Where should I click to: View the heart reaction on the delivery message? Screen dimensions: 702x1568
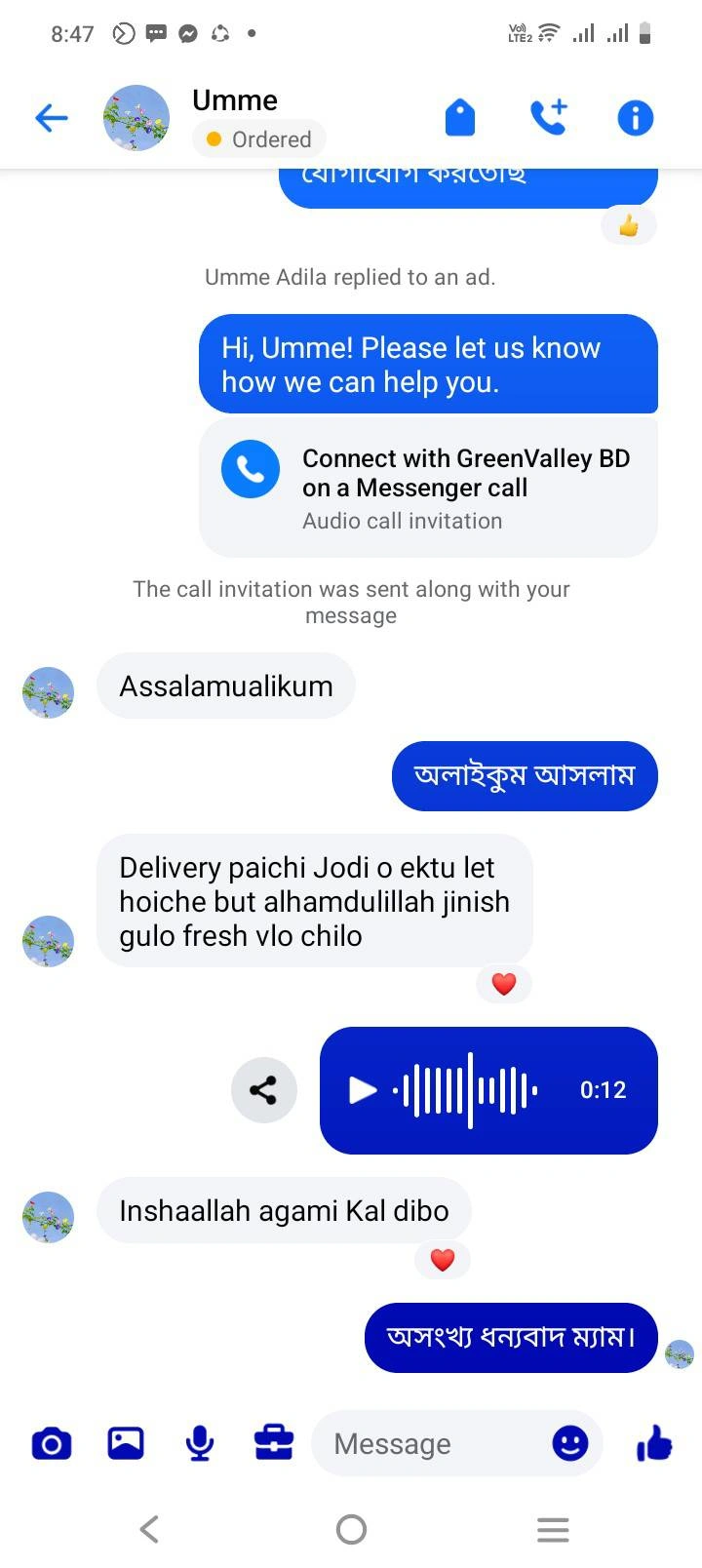[503, 984]
